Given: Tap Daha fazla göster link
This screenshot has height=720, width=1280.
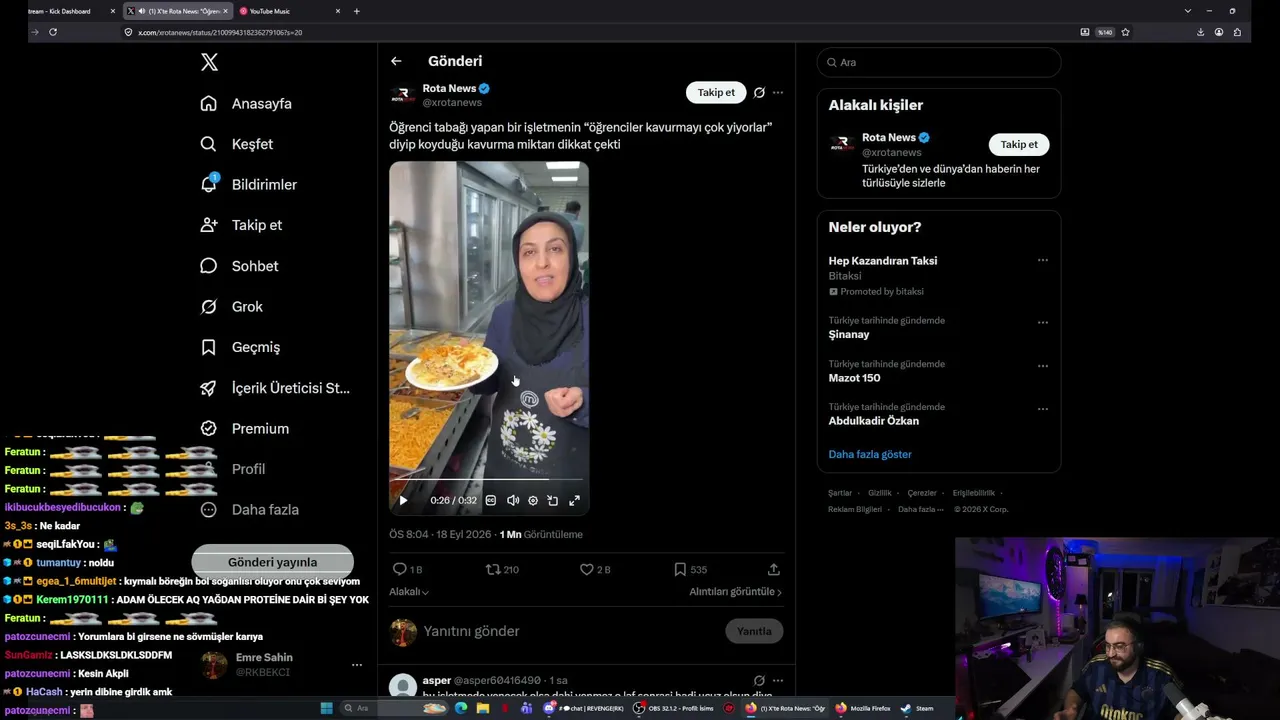Looking at the screenshot, I should (870, 454).
